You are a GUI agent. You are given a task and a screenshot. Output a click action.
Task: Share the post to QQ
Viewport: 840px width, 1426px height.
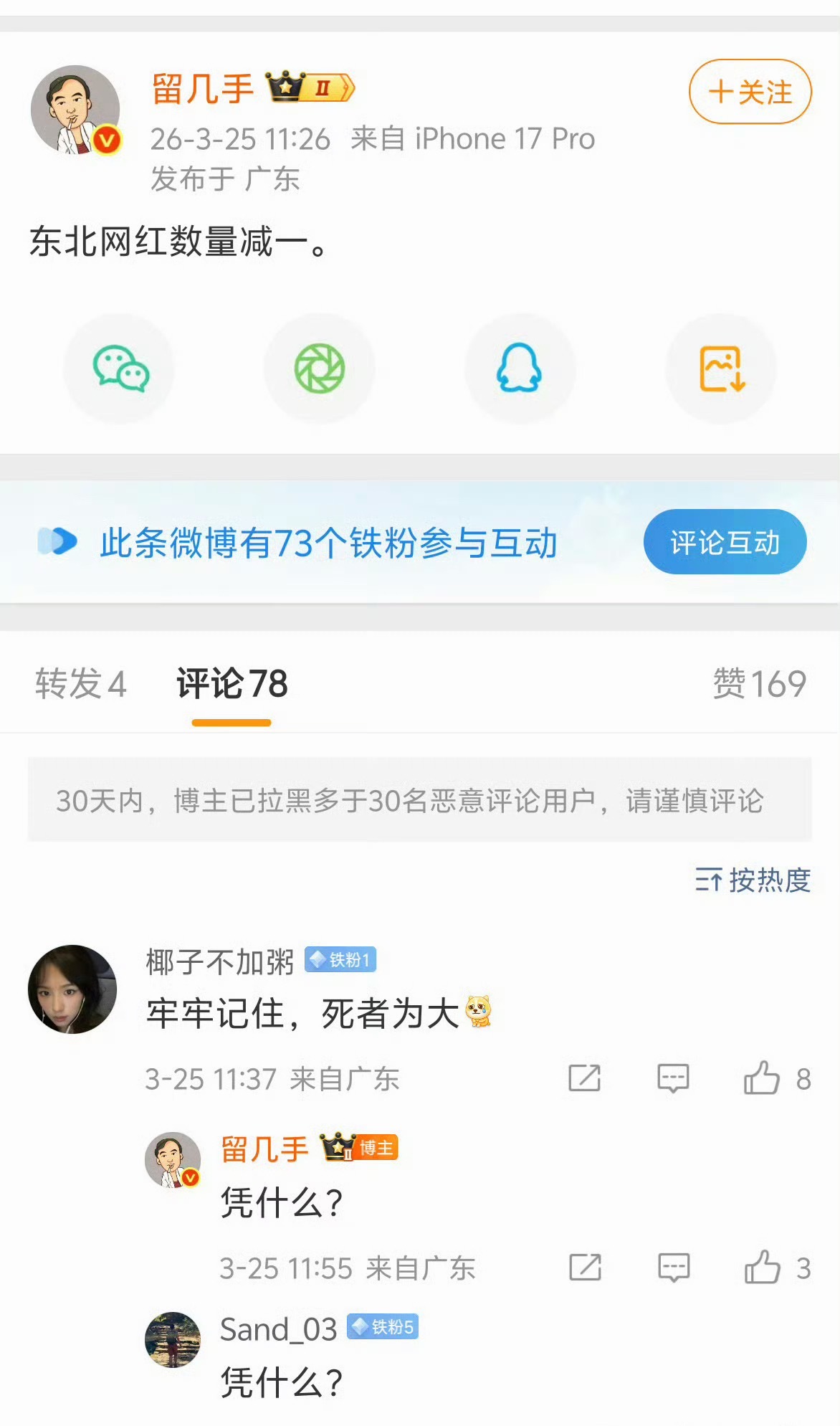(520, 369)
